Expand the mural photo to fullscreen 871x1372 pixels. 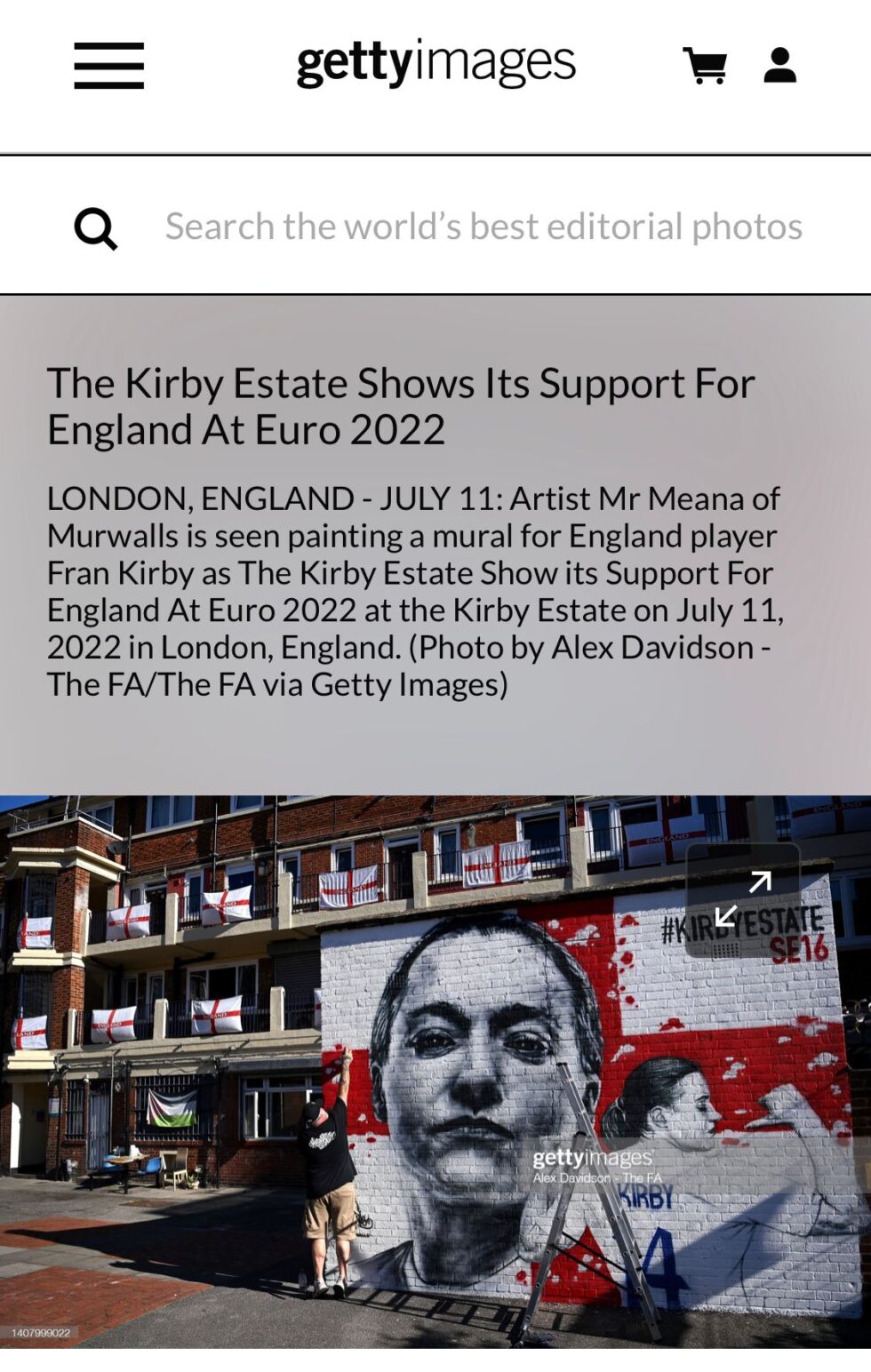pos(743,898)
